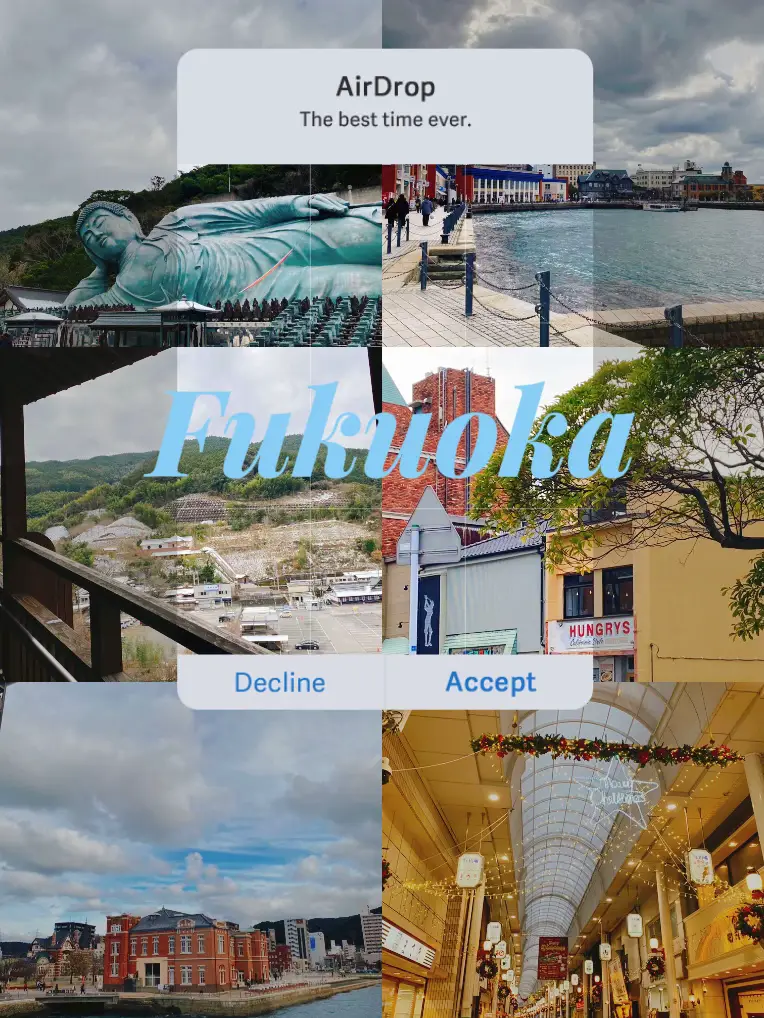The height and width of the screenshot is (1018, 764).
Task: Click the AirDrop dialog title
Action: [x=383, y=88]
